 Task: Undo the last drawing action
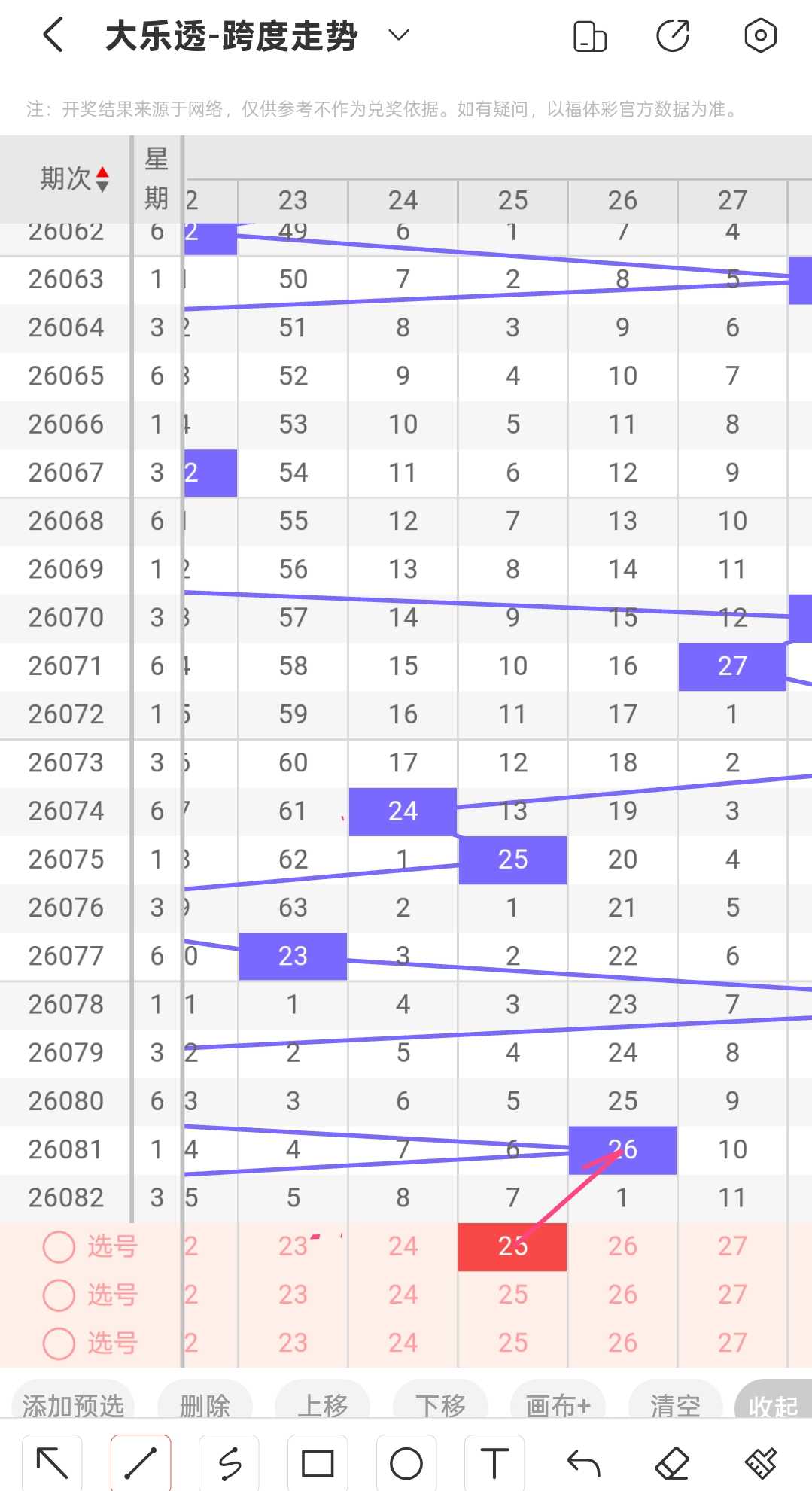coord(583,1463)
